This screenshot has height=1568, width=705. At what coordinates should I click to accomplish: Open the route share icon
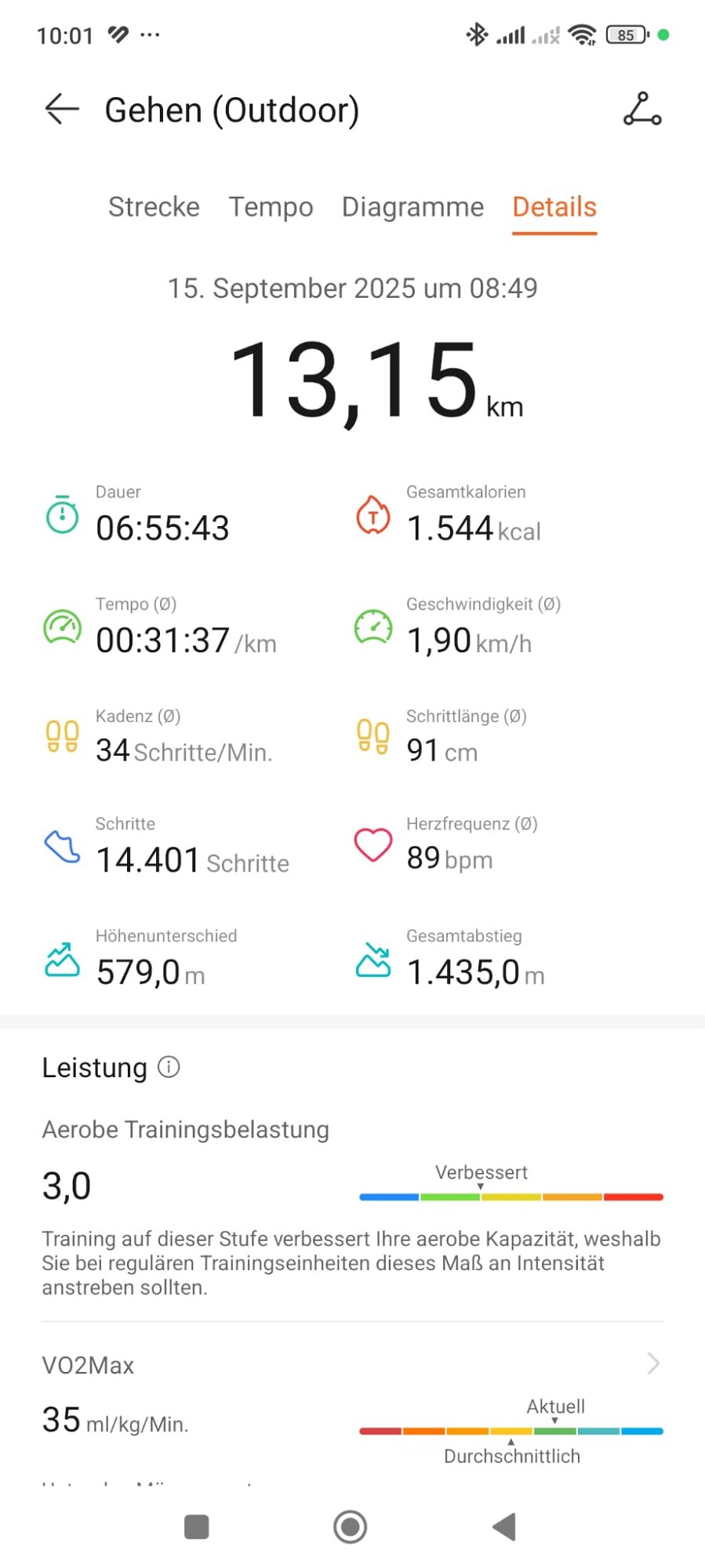point(642,109)
